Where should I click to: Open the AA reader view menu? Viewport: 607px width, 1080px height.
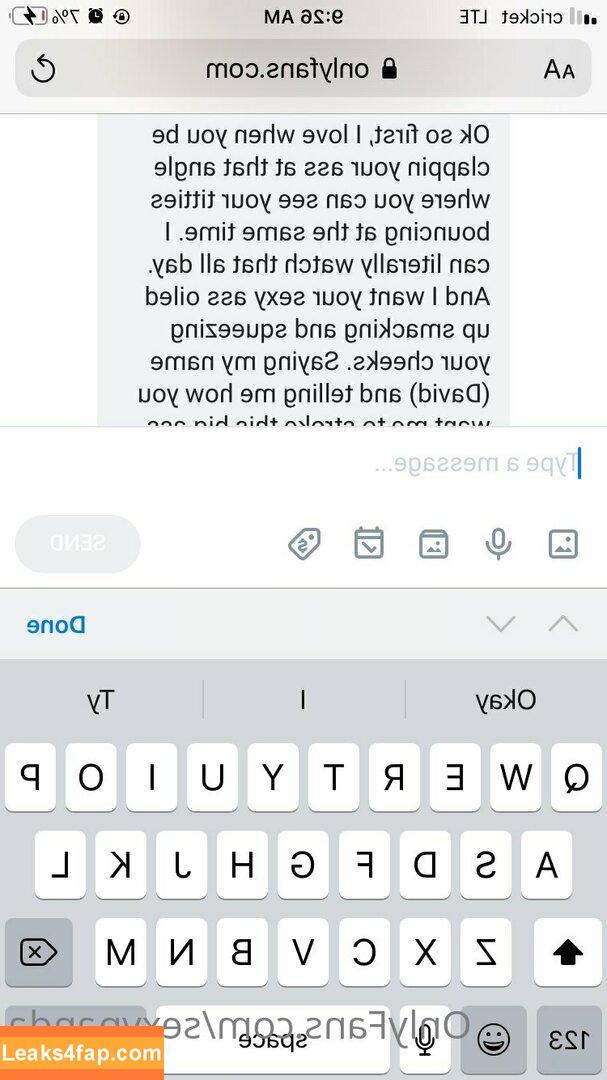559,69
